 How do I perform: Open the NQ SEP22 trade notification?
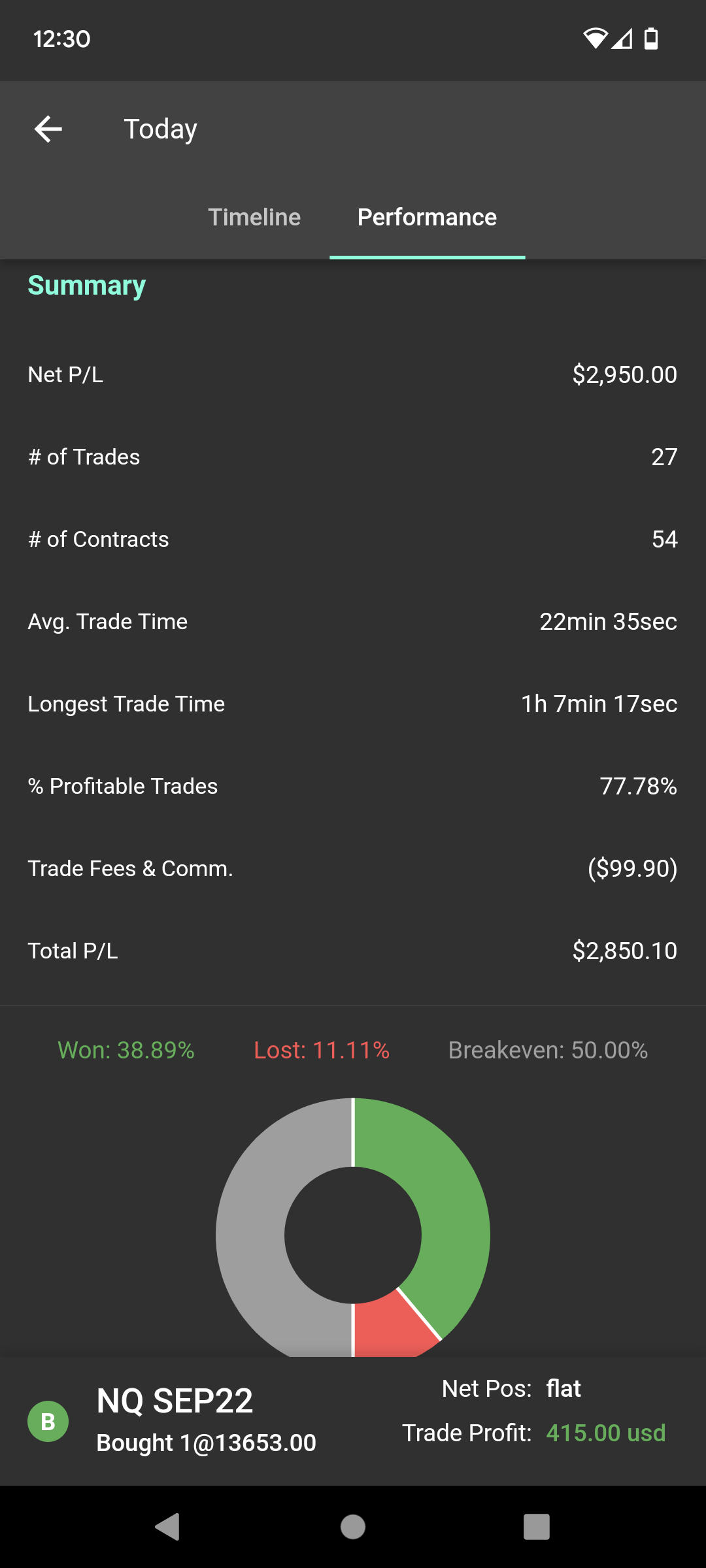tap(353, 1421)
